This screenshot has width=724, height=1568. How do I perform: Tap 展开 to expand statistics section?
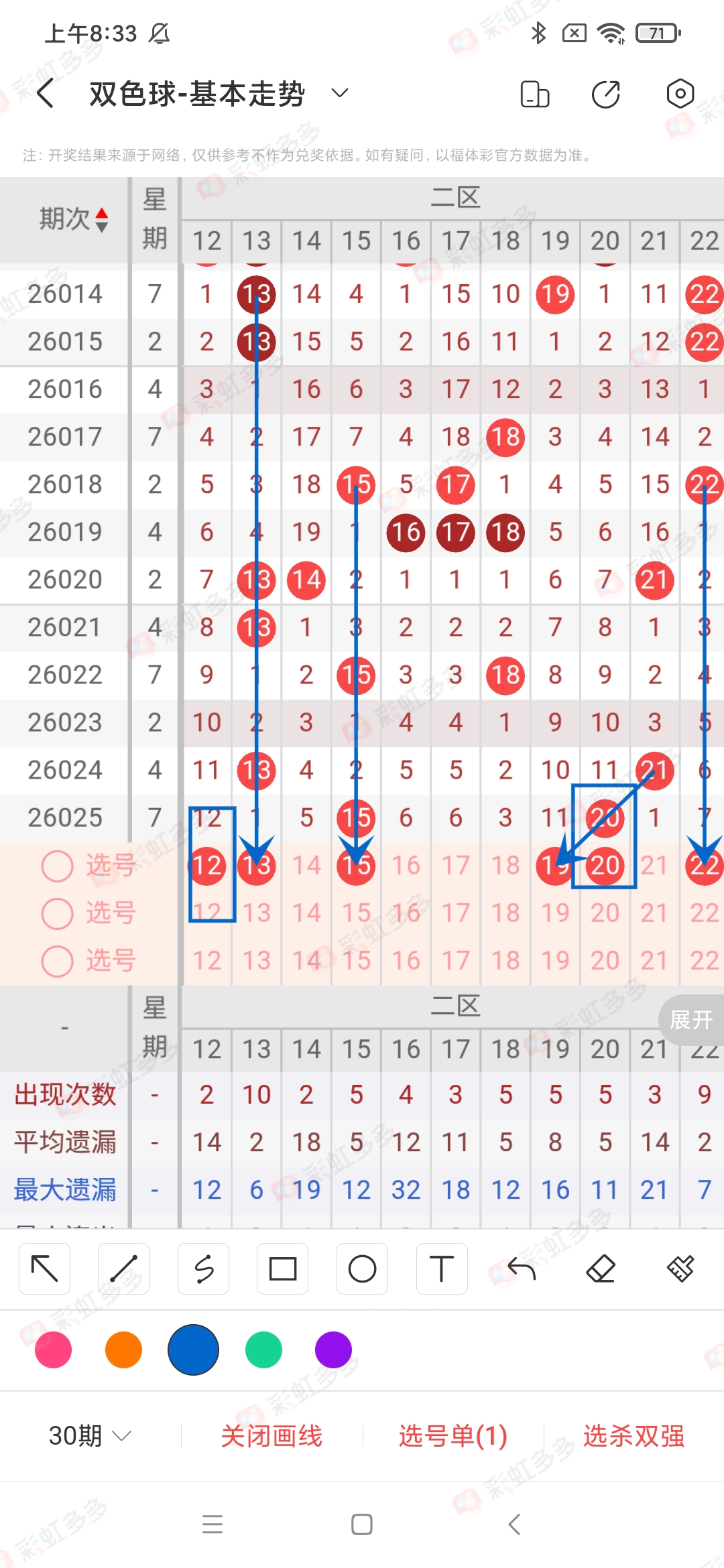coord(691,1019)
